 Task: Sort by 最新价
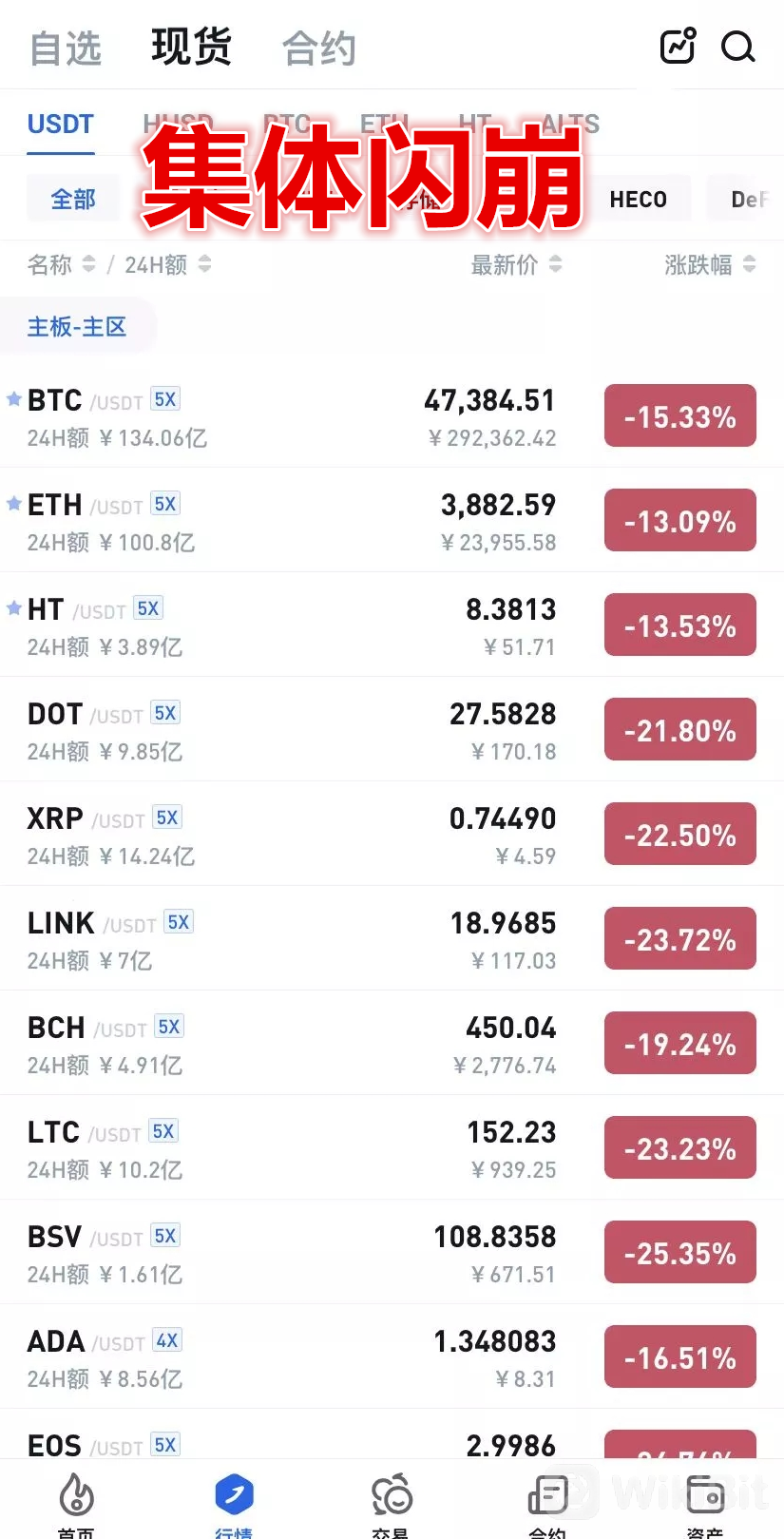(517, 265)
